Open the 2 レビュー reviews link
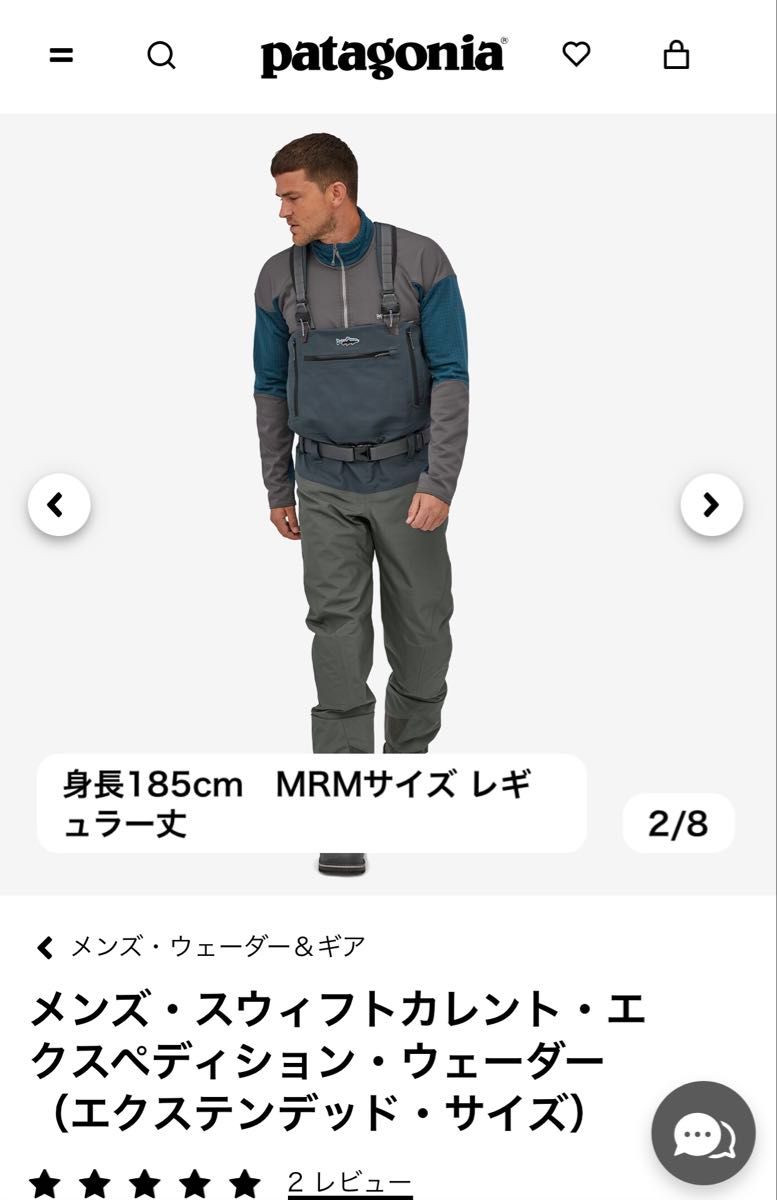777x1200 pixels. pyautogui.click(x=349, y=1183)
